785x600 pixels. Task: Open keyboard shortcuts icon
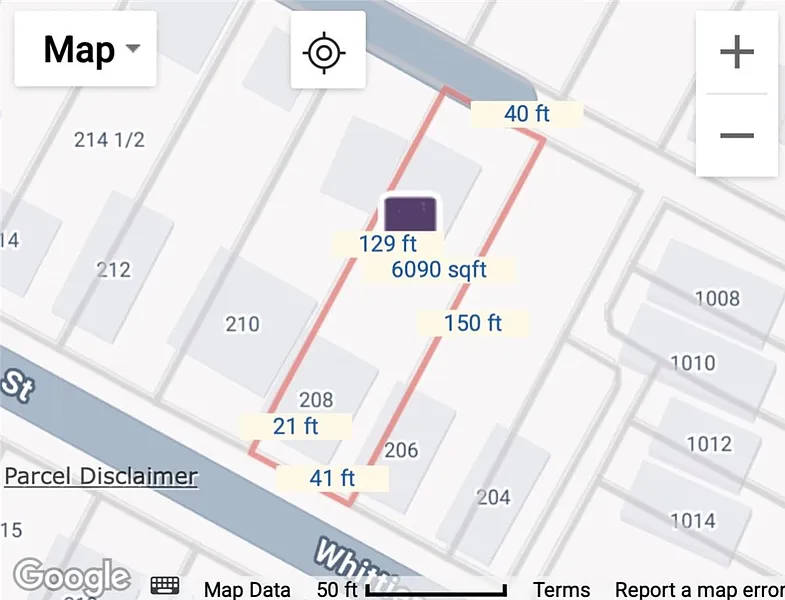pyautogui.click(x=164, y=586)
